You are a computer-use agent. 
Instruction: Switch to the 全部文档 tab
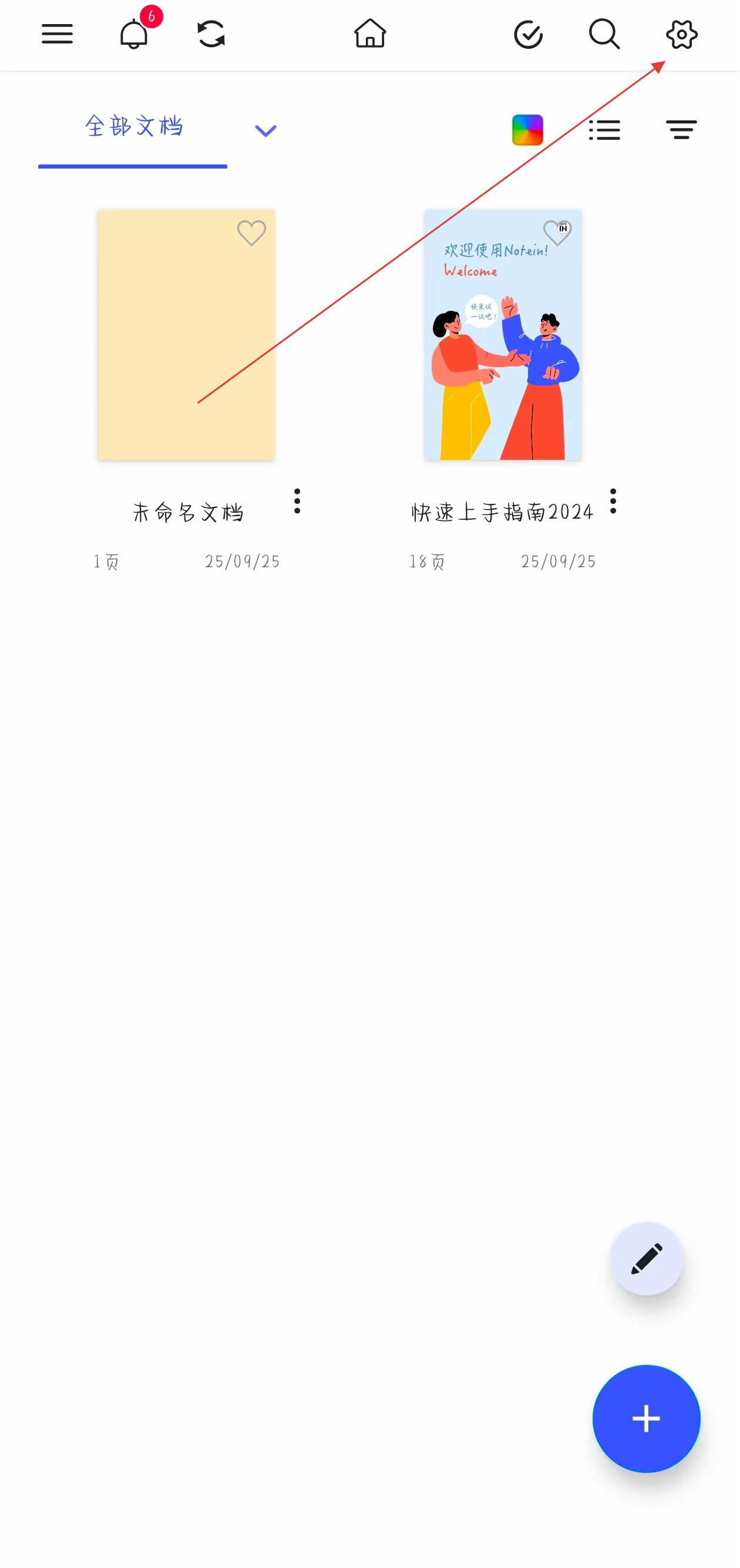[x=133, y=127]
